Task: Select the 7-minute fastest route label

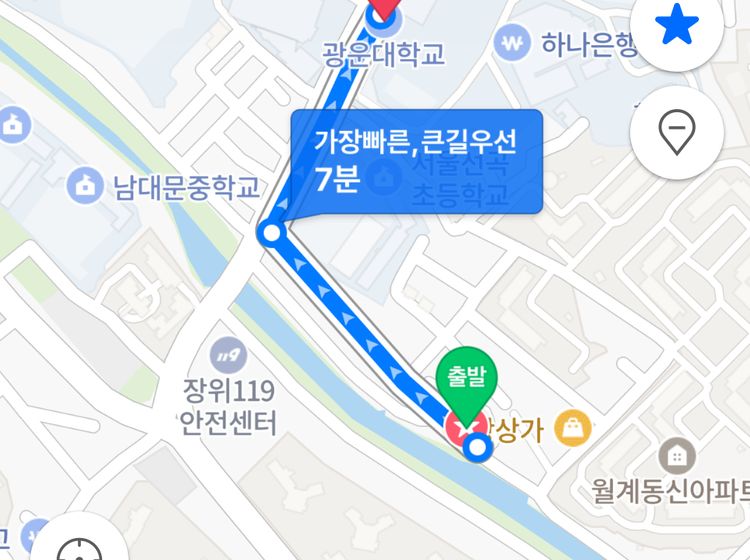Action: coord(416,161)
